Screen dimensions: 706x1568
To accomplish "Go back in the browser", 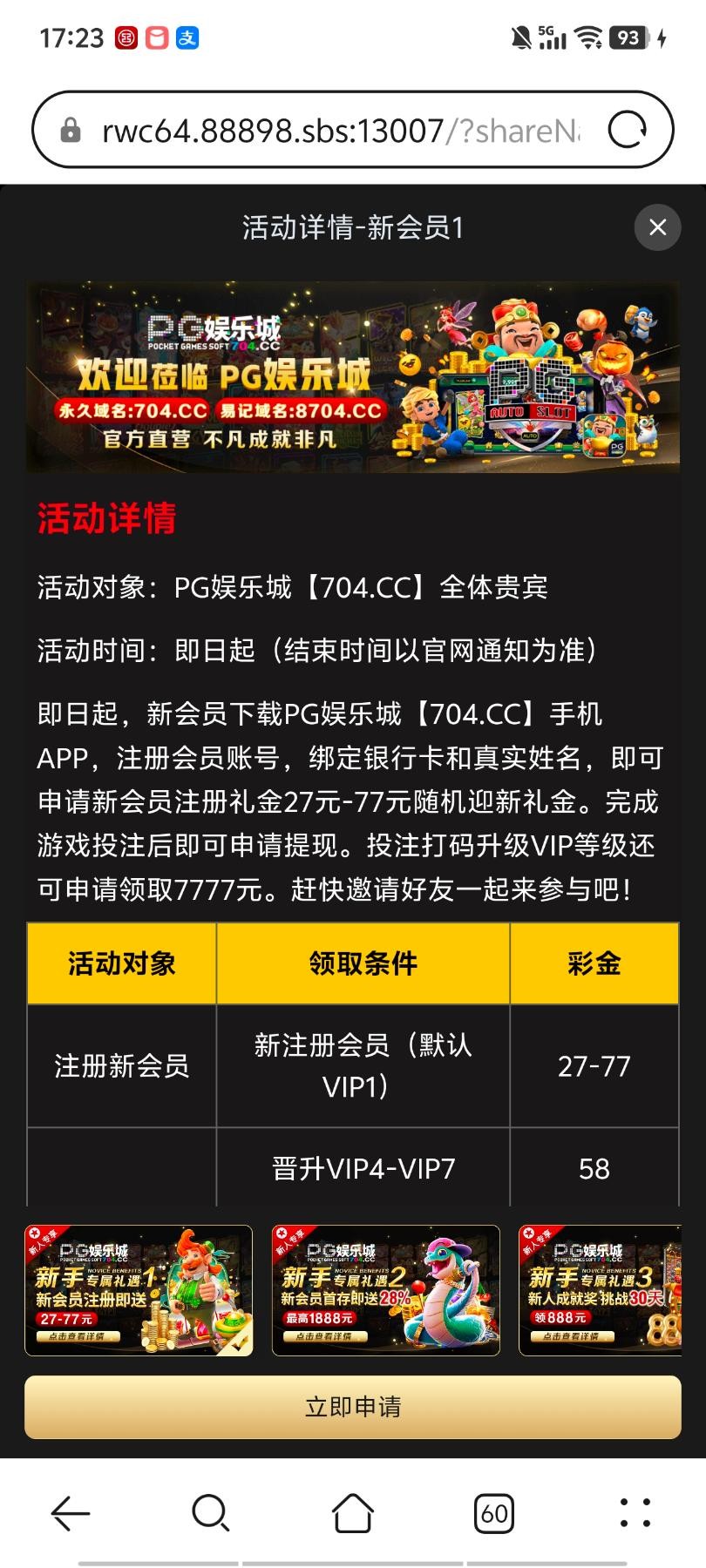I will (x=71, y=1513).
